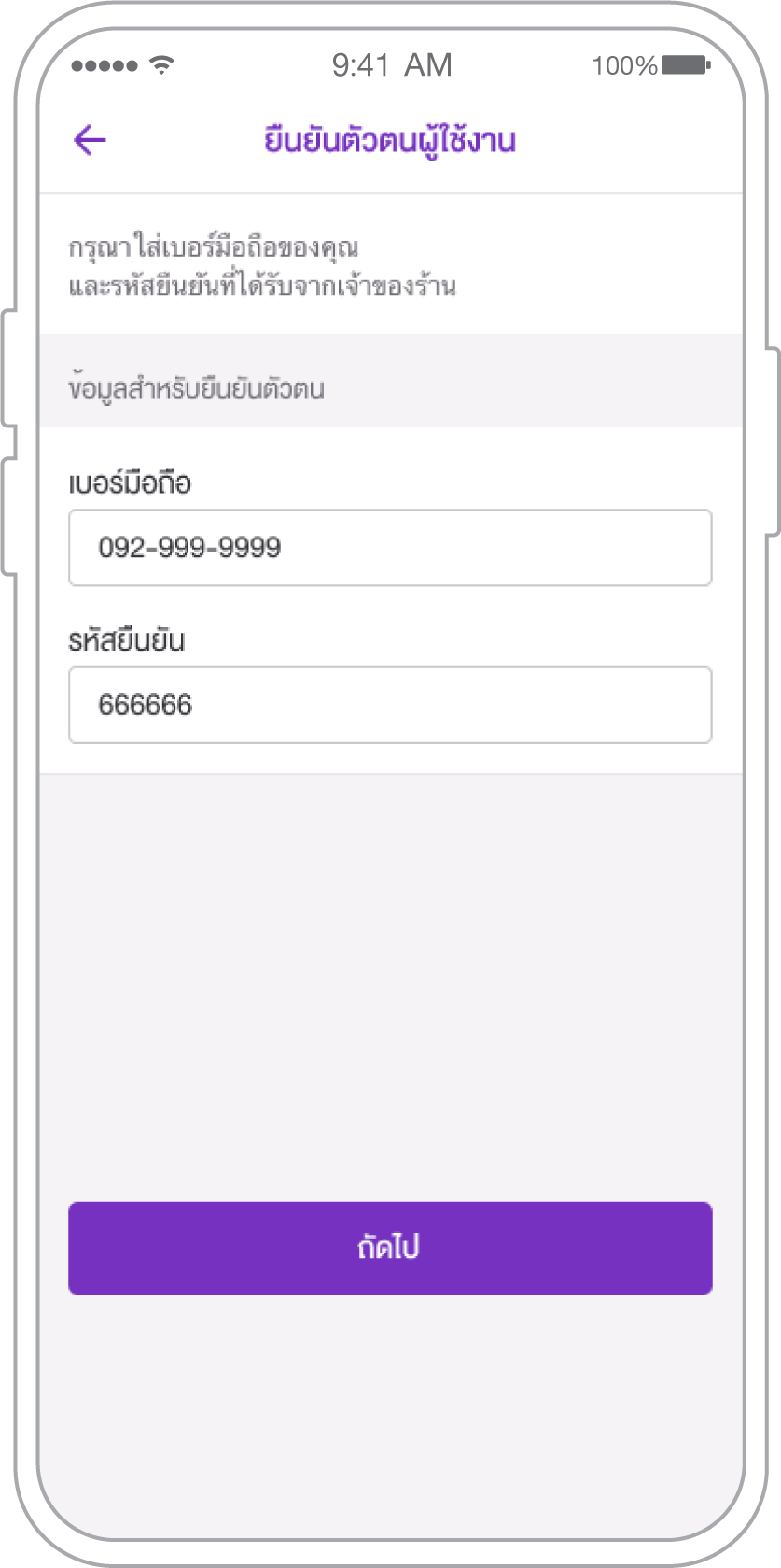781x1568 pixels.
Task: Edit the รหัสยืนยัน verification code field
Action: coord(390,705)
